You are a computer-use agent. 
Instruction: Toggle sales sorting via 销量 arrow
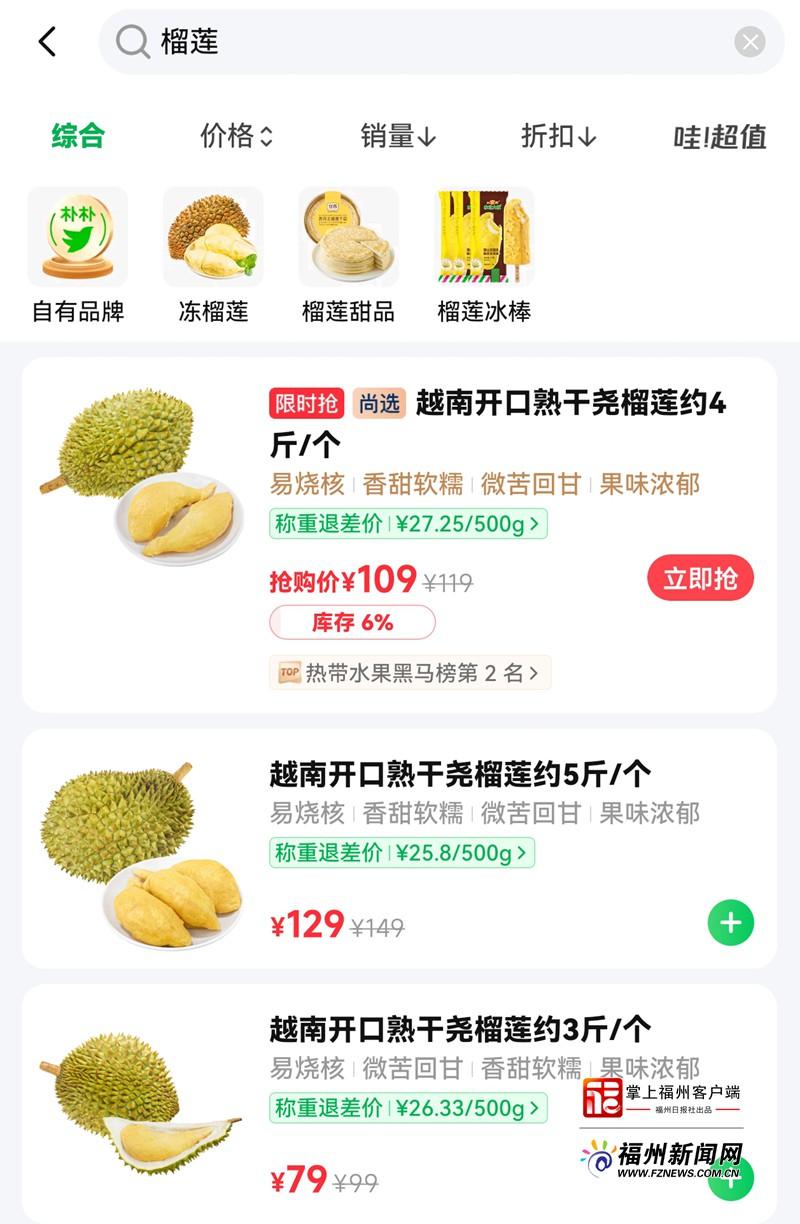pos(398,137)
